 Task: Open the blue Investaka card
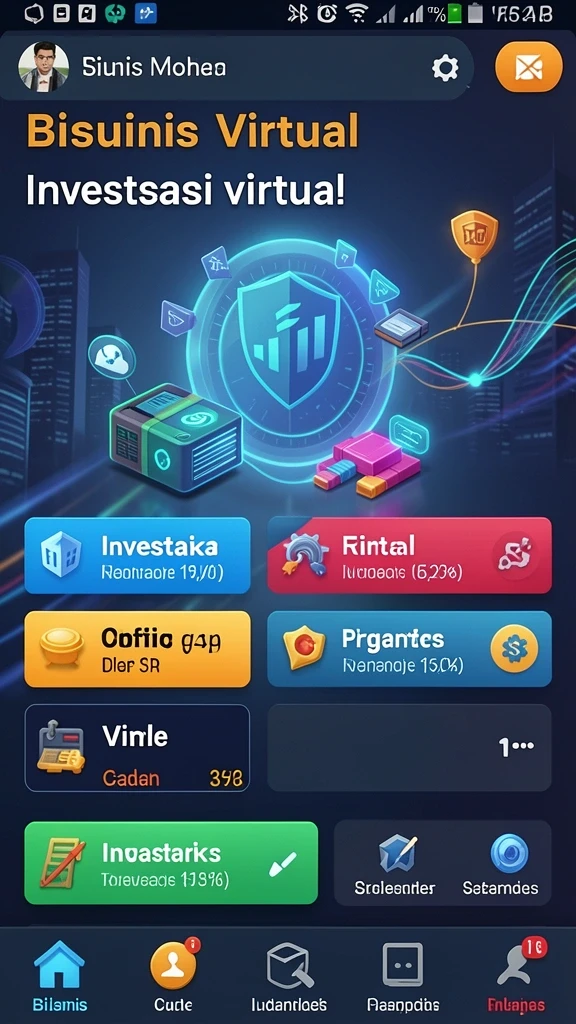(x=137, y=556)
